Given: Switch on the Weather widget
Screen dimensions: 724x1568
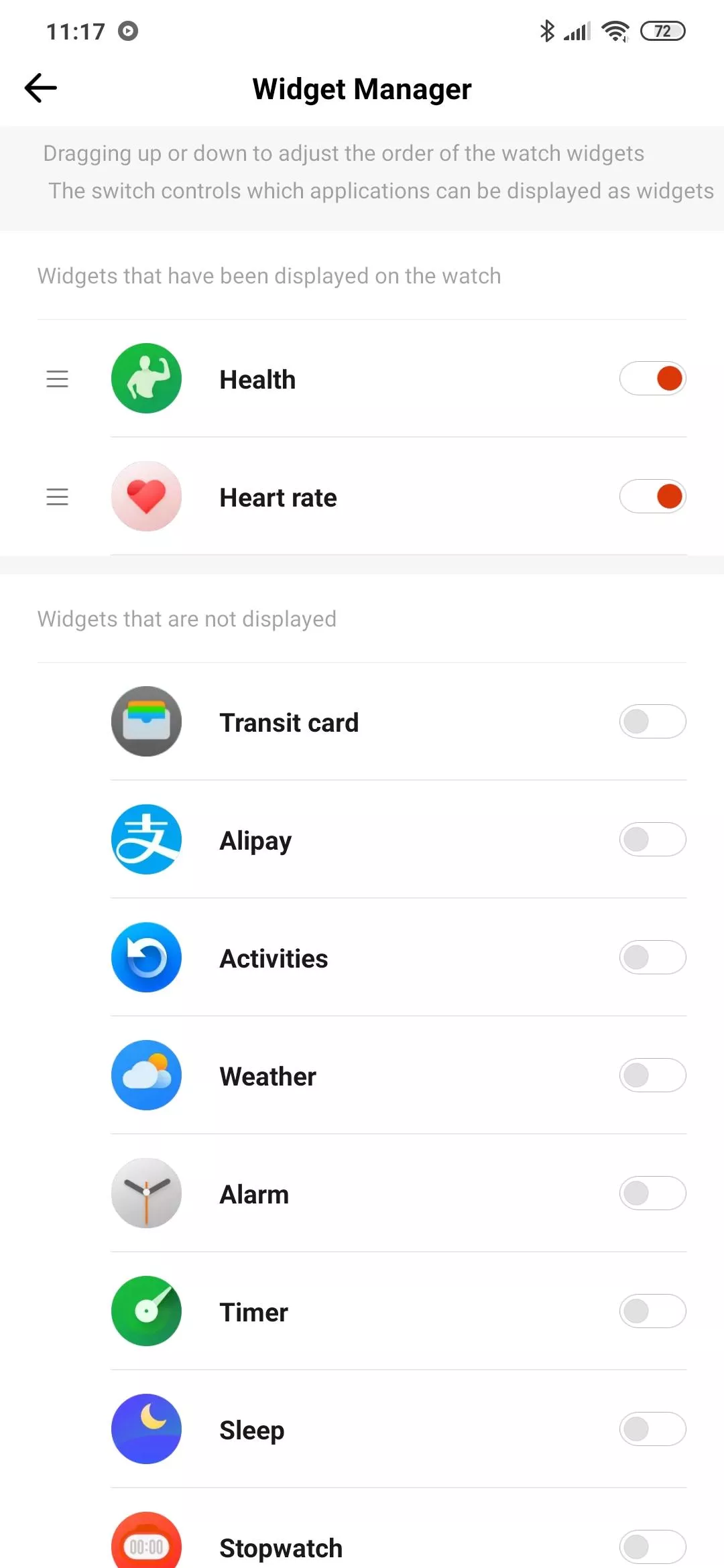Looking at the screenshot, I should 652,1075.
